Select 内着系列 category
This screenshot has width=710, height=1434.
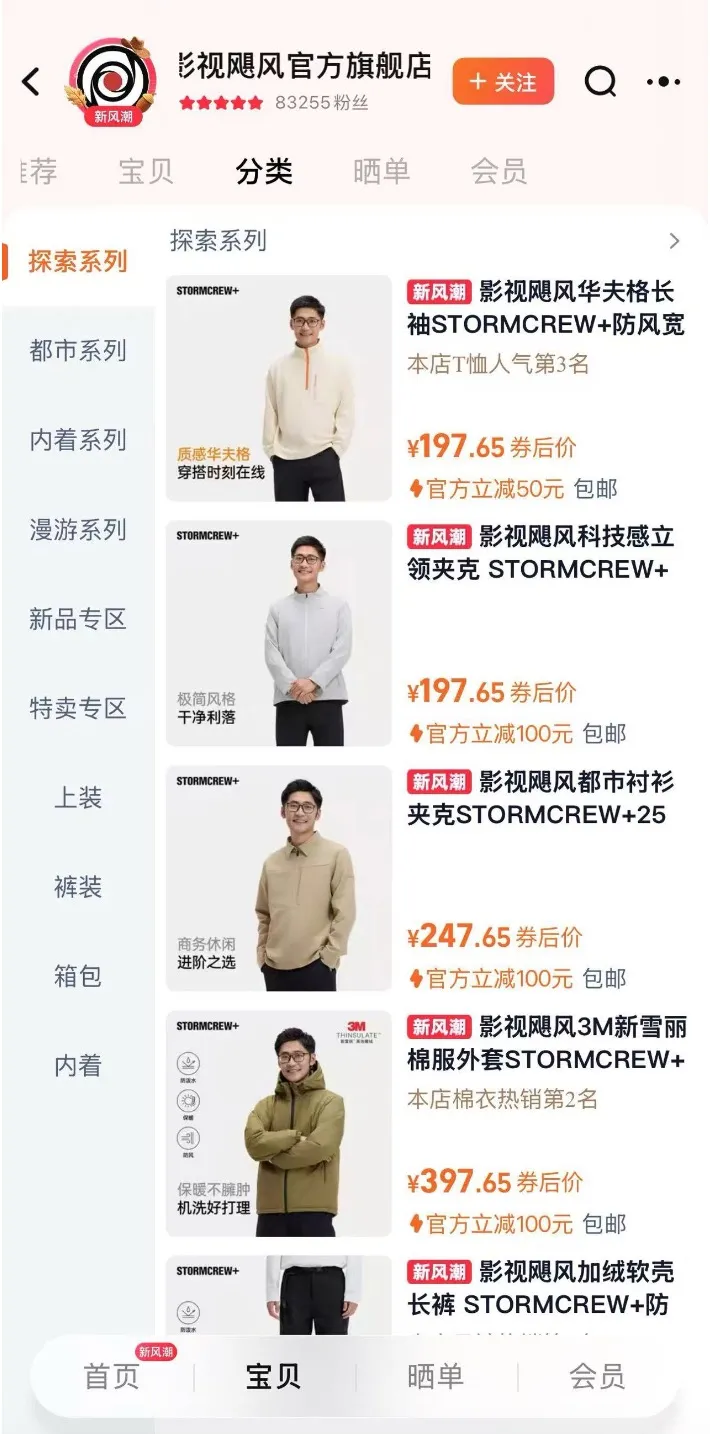pyautogui.click(x=78, y=440)
